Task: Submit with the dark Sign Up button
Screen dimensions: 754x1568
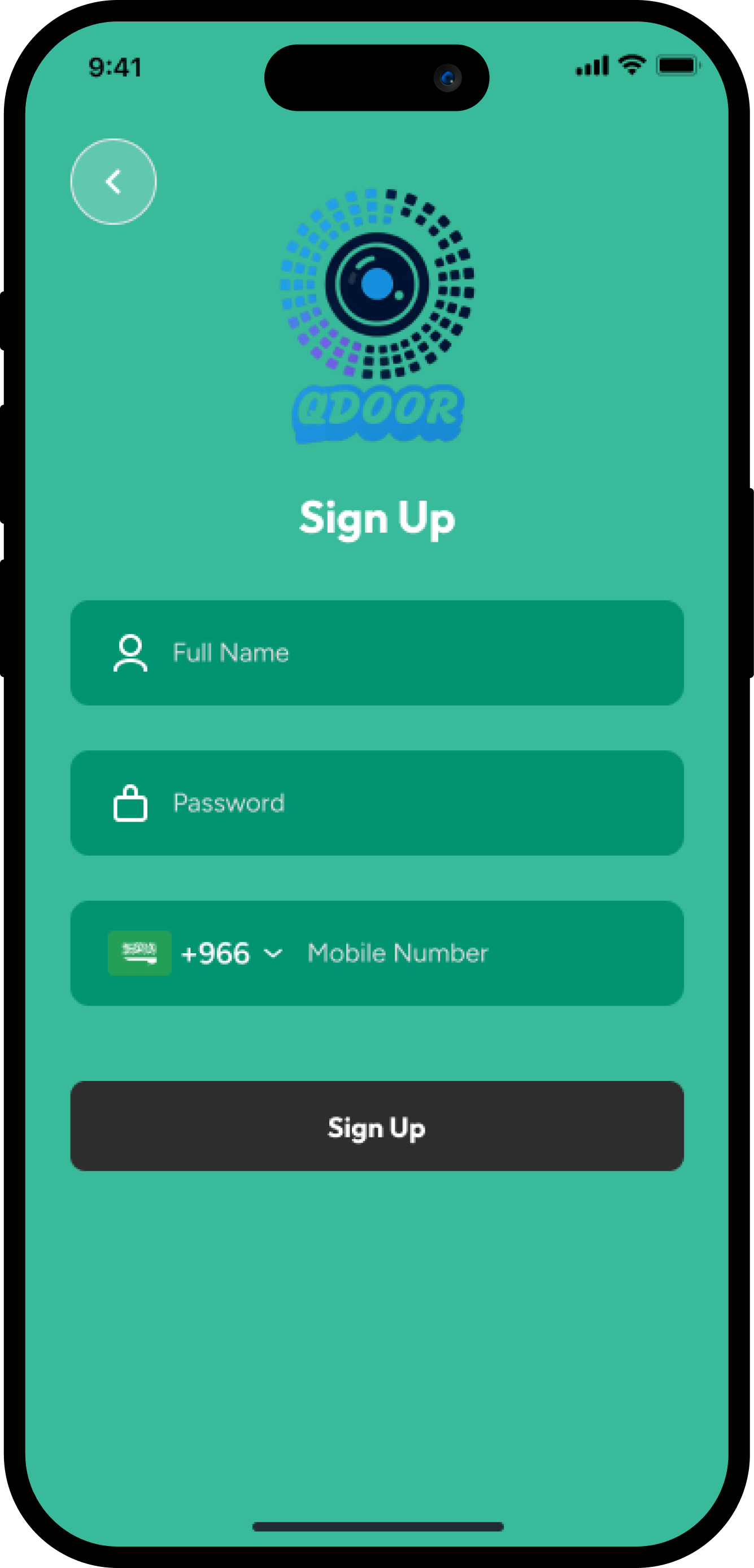Action: tap(377, 1126)
